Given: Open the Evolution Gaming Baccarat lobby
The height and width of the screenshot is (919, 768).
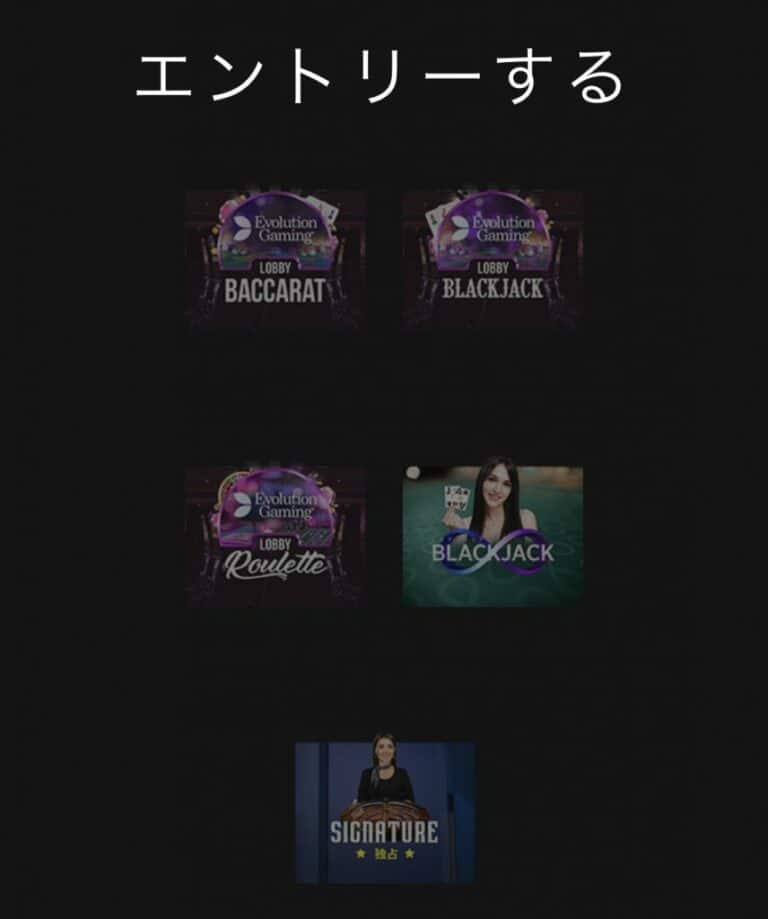Looking at the screenshot, I should coord(275,260).
